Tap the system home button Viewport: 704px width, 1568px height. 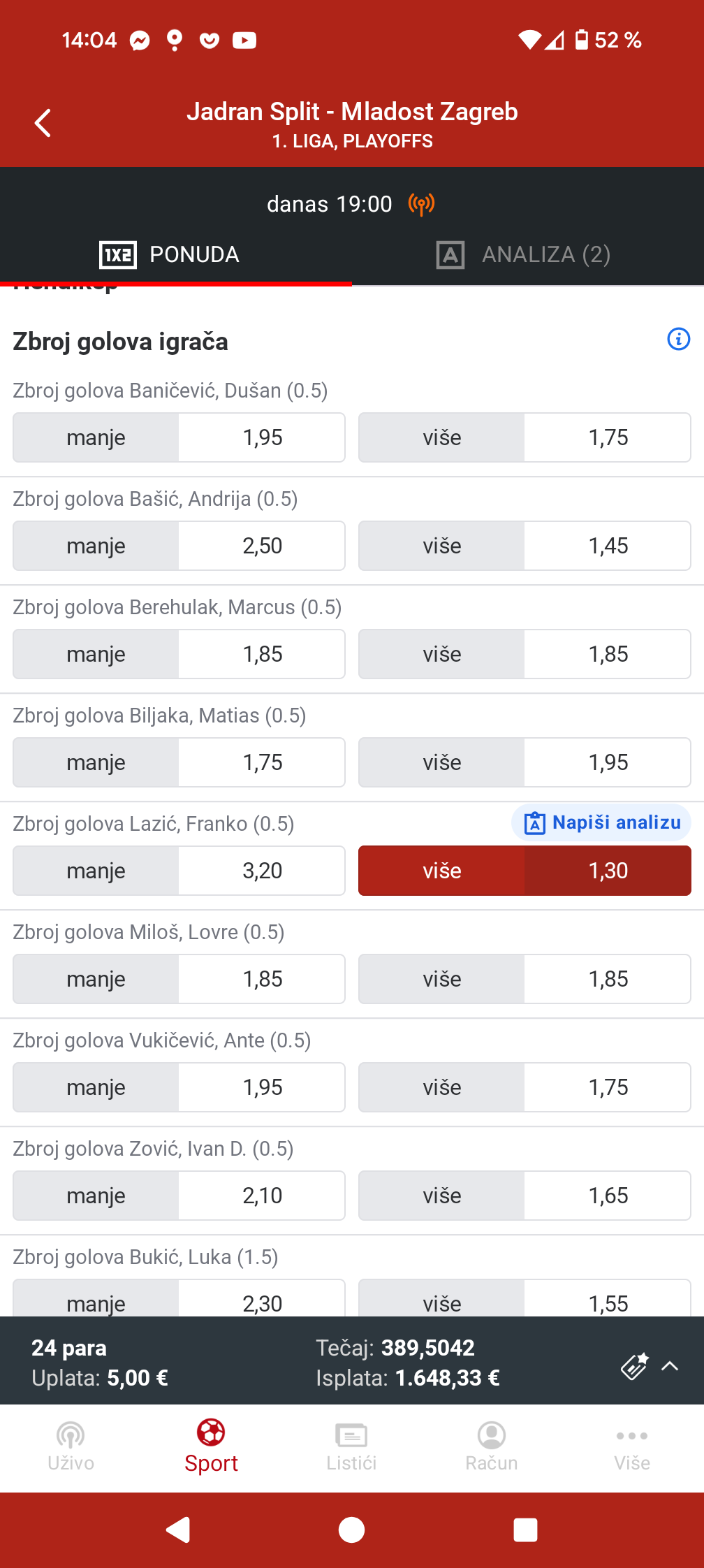tap(351, 1530)
